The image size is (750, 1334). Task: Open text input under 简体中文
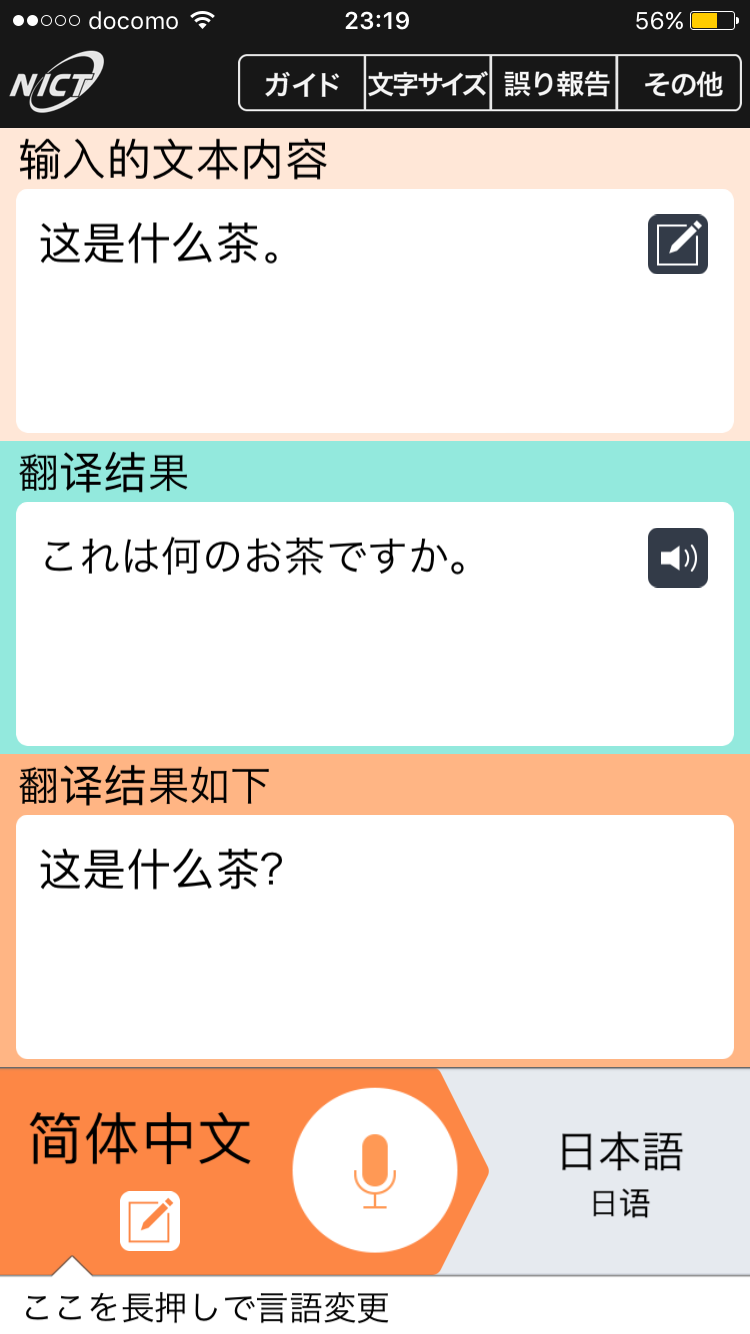tap(150, 1221)
